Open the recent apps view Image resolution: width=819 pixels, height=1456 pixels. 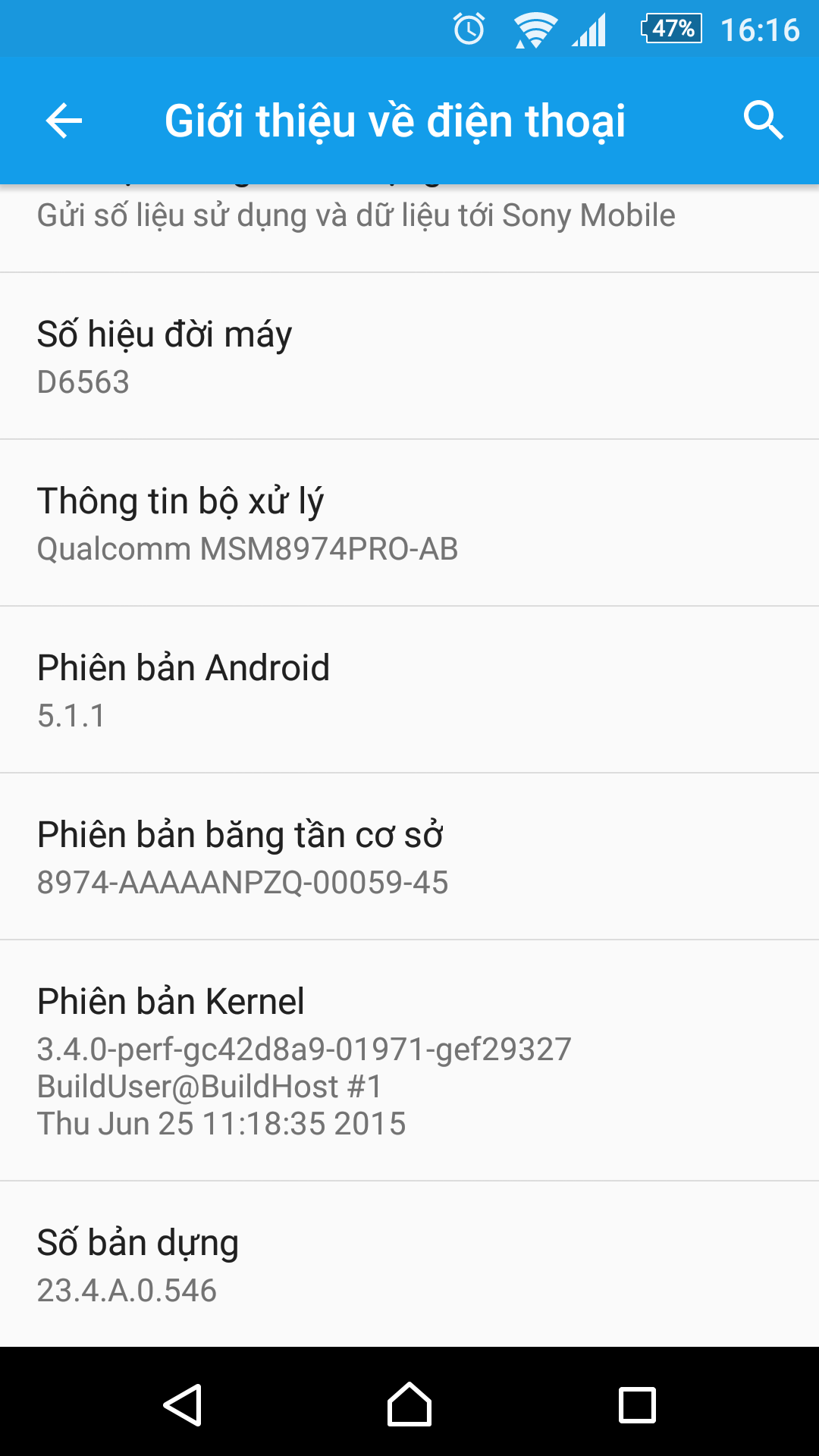[x=637, y=1404]
